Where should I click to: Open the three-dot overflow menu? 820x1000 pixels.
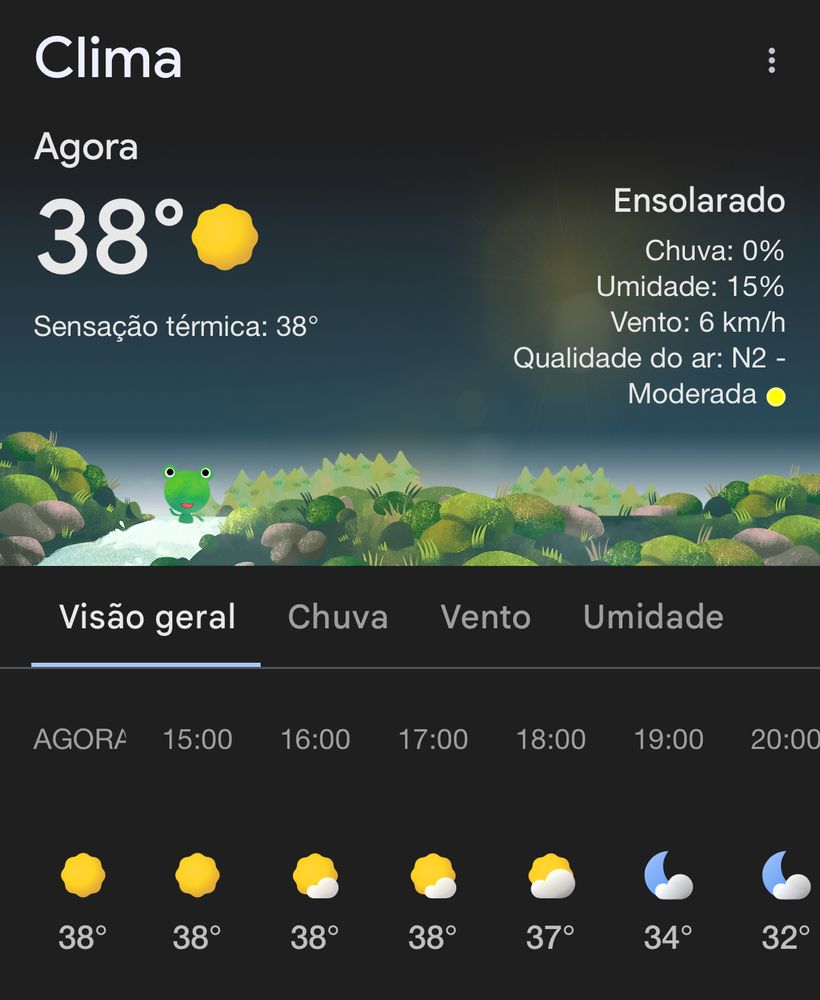[x=771, y=60]
